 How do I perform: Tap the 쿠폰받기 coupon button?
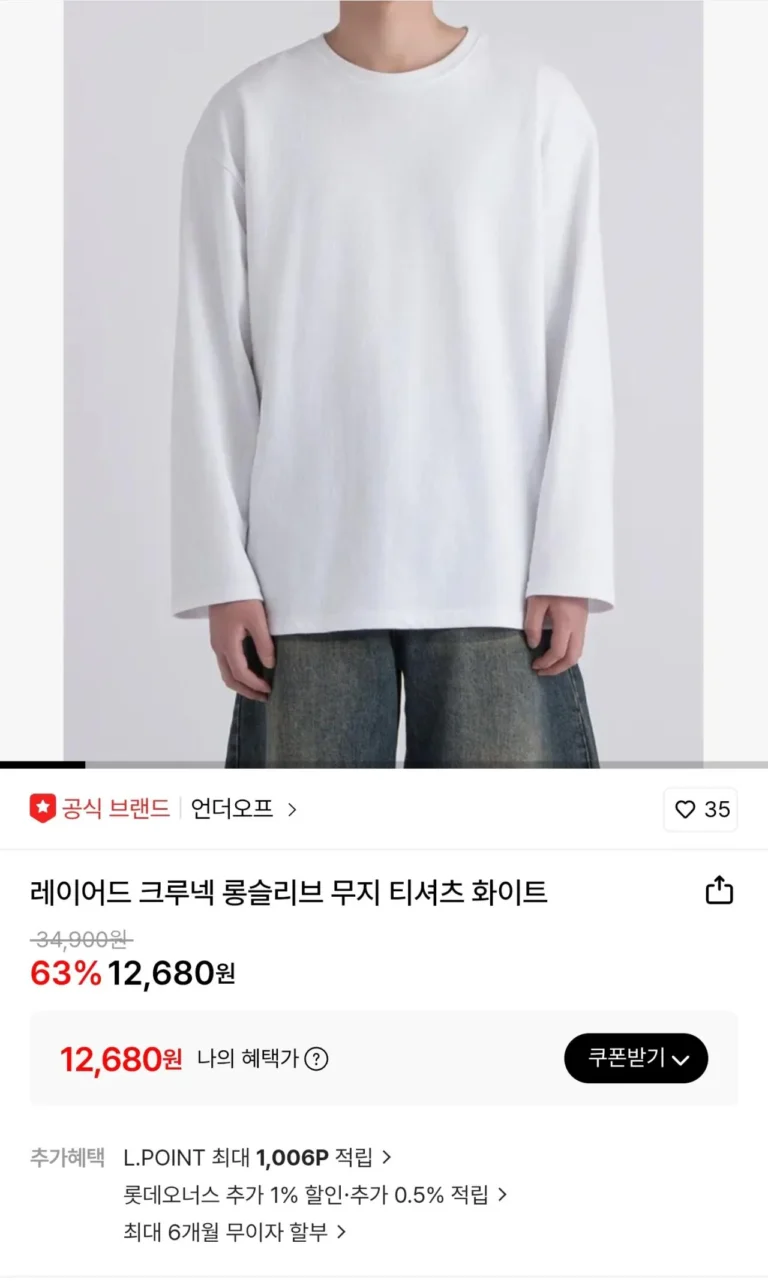[x=635, y=1058]
